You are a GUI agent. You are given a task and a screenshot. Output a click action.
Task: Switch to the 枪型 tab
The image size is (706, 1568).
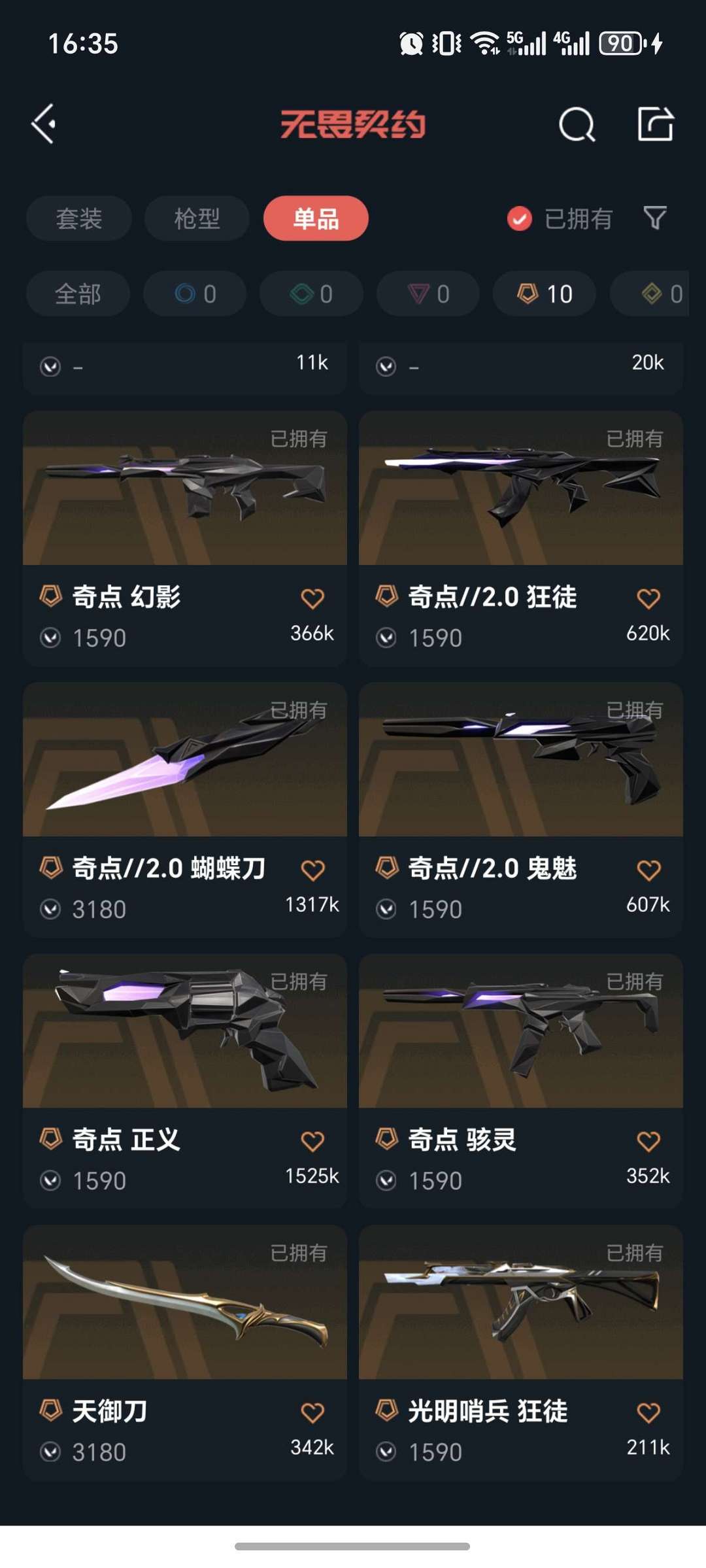click(x=196, y=218)
